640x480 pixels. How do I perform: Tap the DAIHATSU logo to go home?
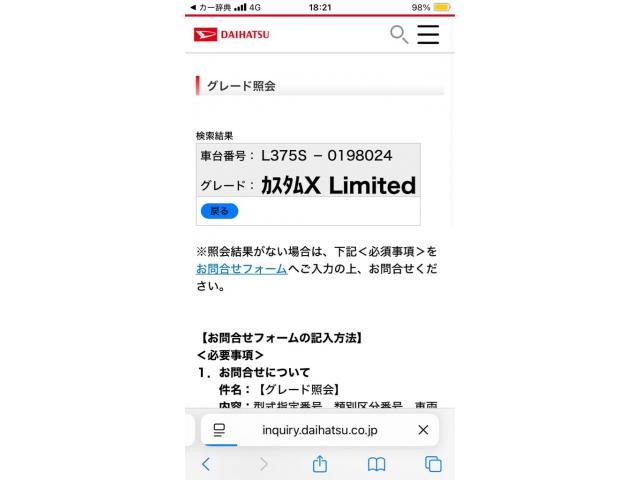point(231,35)
